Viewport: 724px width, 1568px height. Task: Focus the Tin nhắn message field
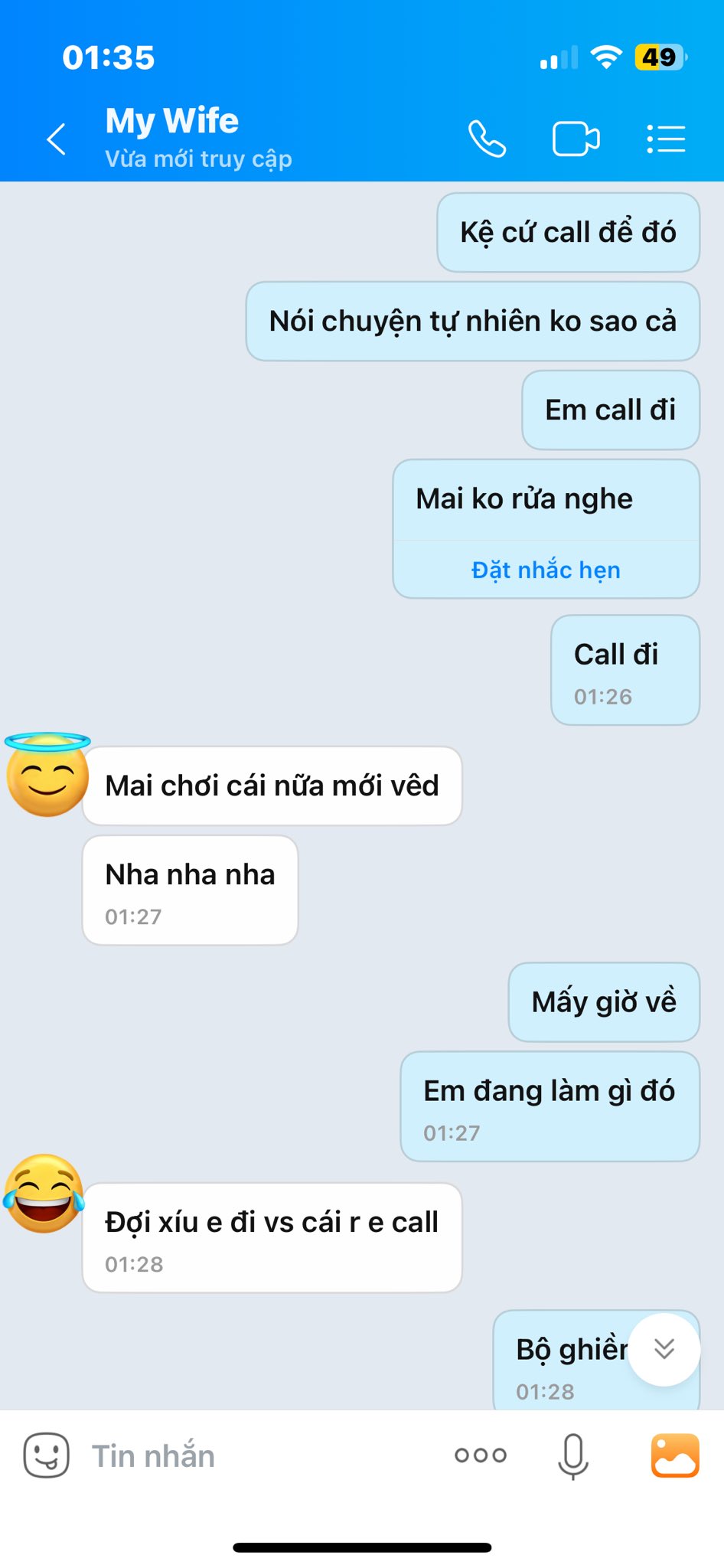coord(253,1456)
